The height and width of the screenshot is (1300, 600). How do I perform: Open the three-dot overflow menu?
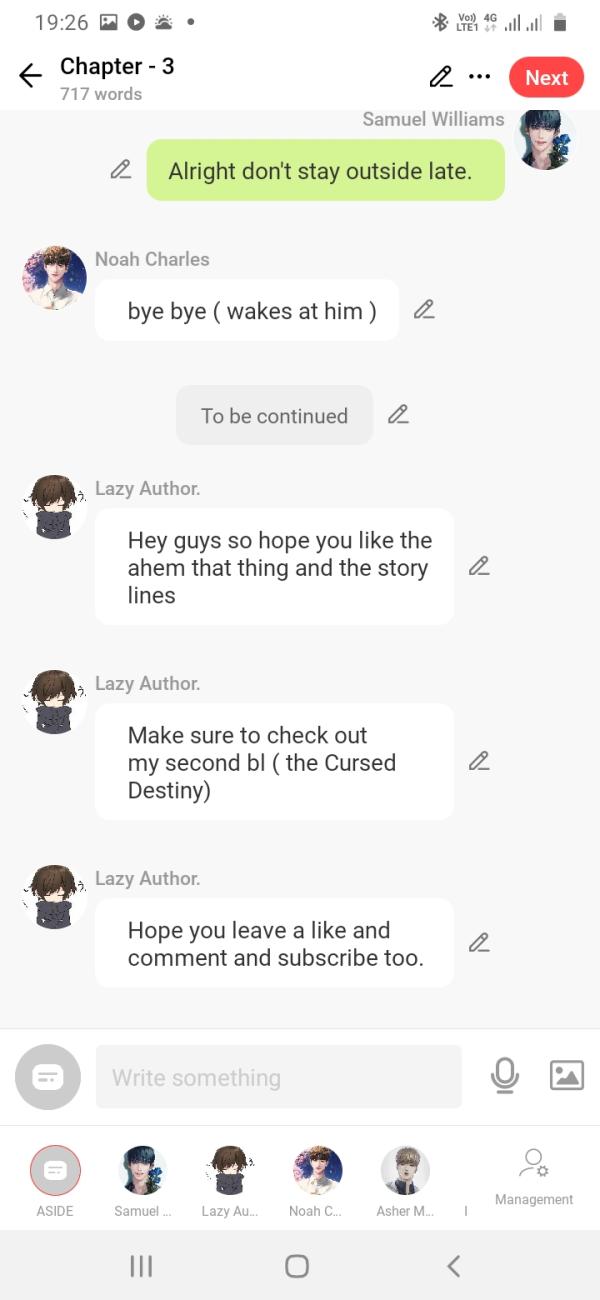pos(480,77)
